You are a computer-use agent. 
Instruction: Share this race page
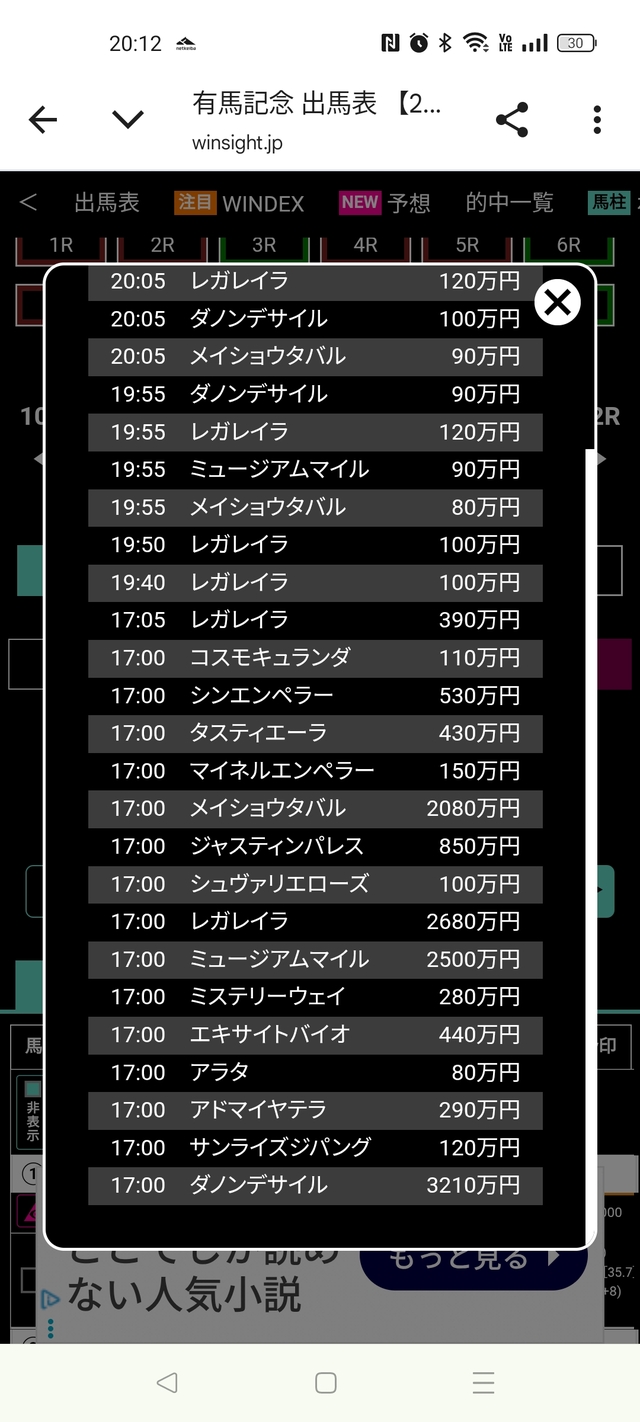[512, 121]
